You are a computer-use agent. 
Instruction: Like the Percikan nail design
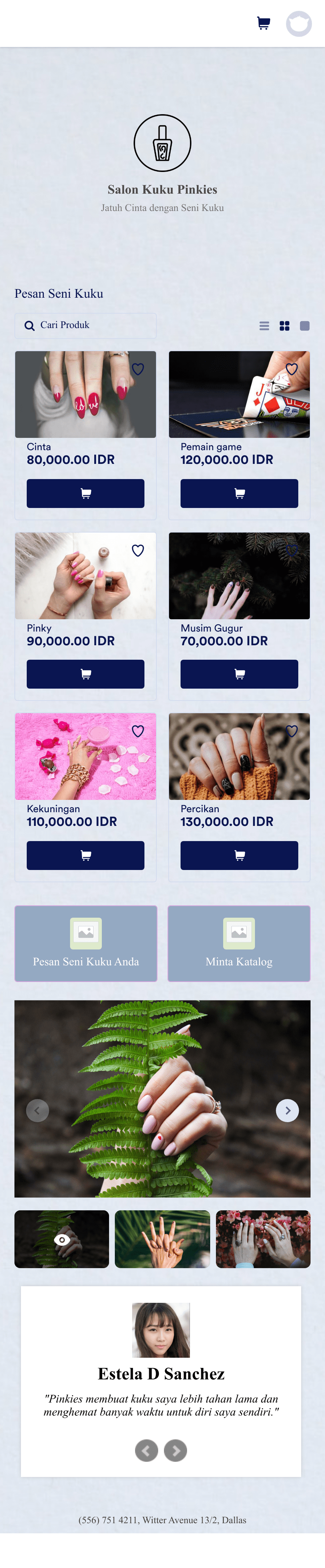(291, 731)
